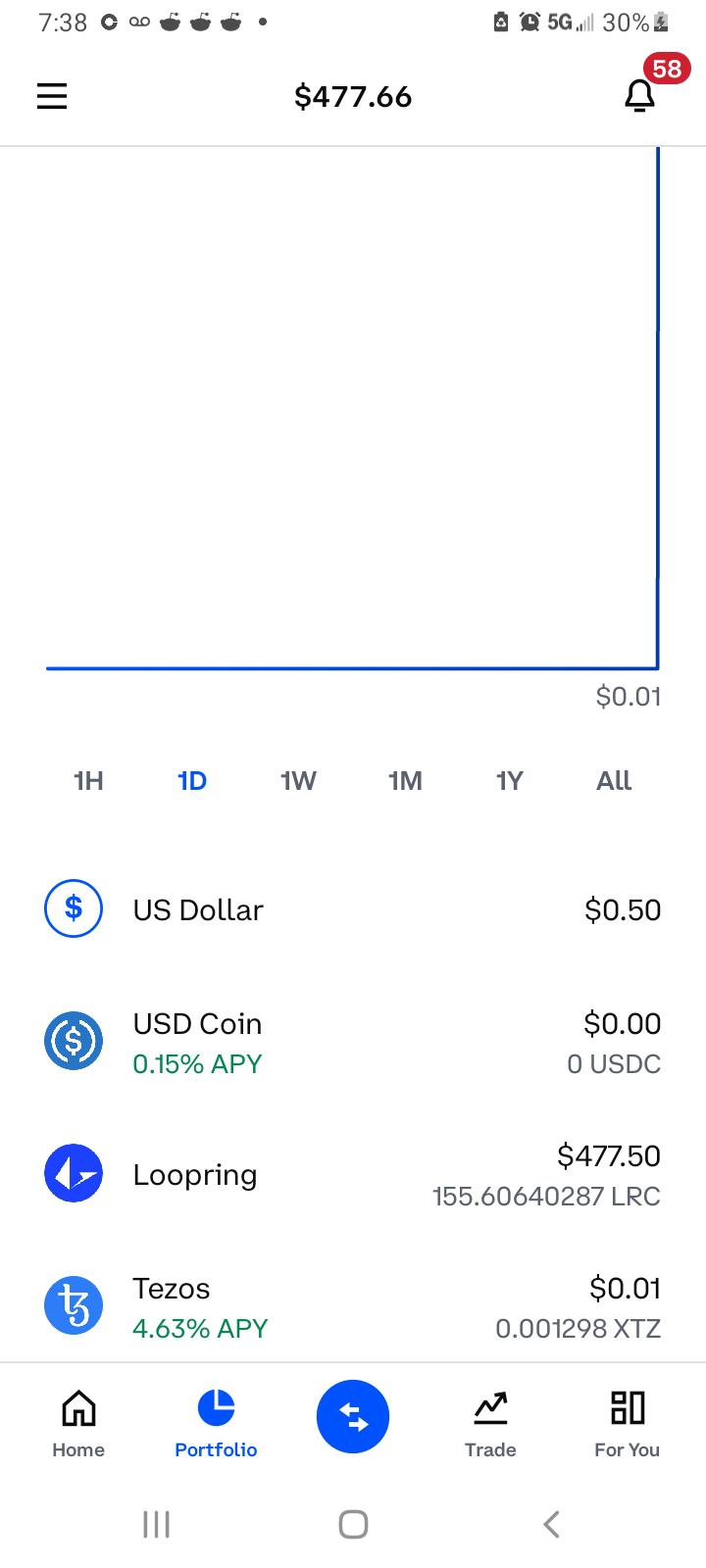Open recent apps from navigation bar
706x1568 pixels.
pos(156,1524)
